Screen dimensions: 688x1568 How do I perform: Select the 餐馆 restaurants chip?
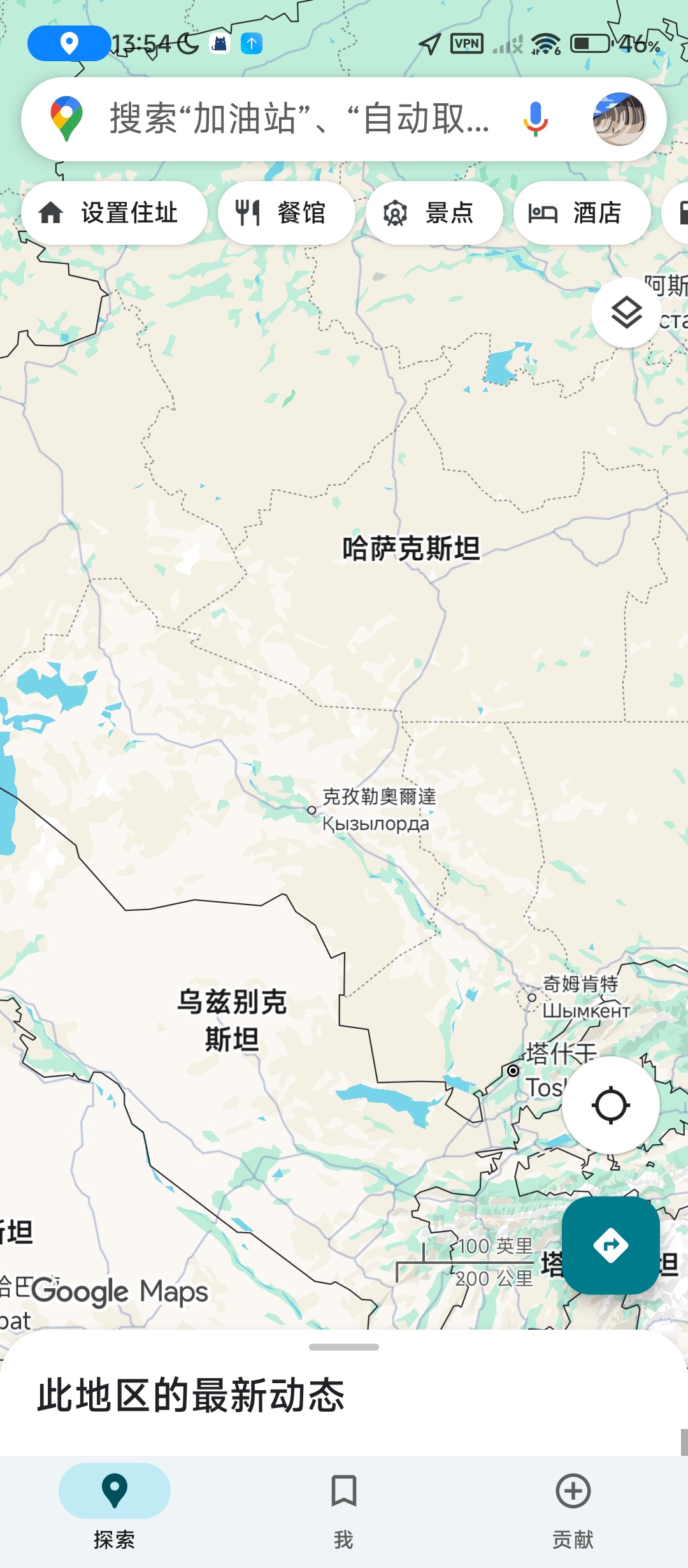[286, 213]
